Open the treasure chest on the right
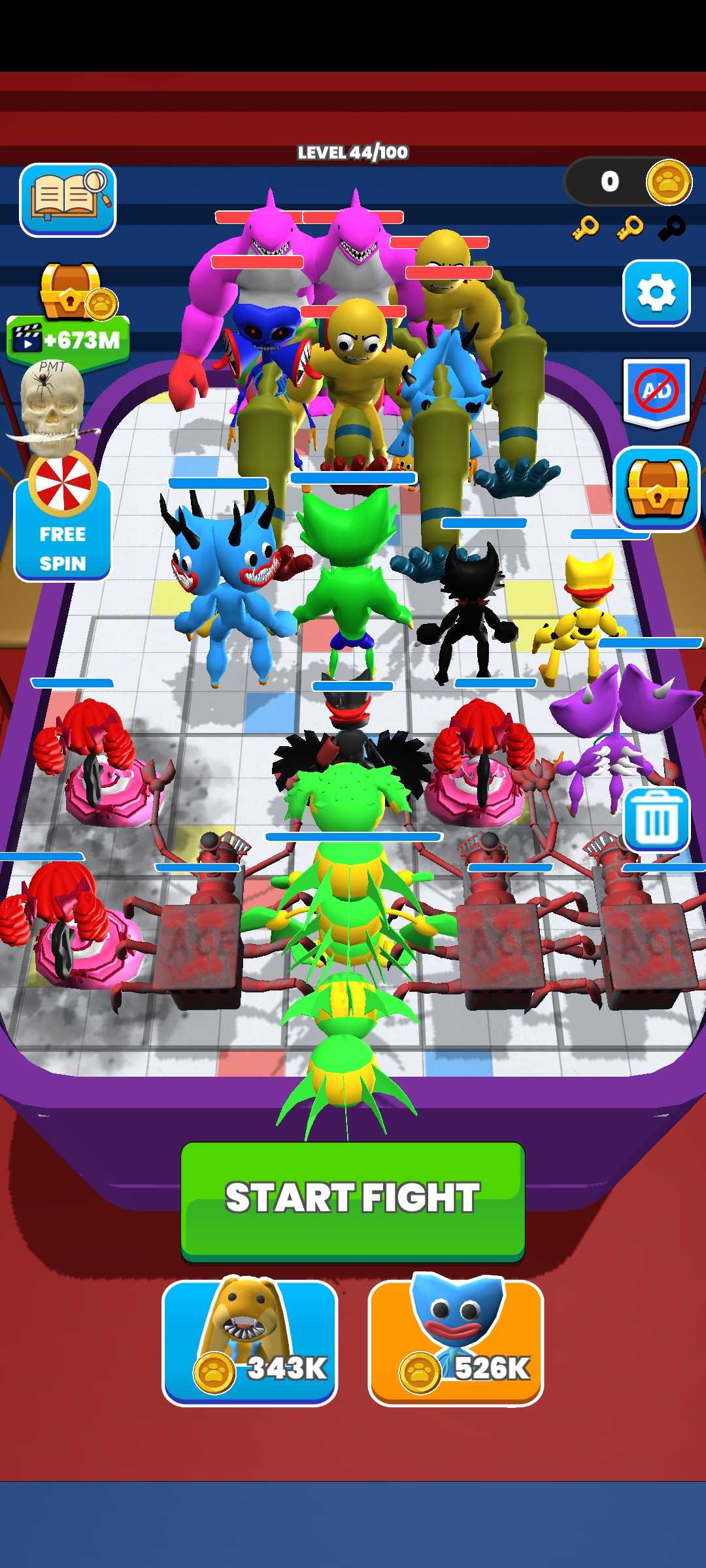This screenshot has width=706, height=1568. coord(656,489)
